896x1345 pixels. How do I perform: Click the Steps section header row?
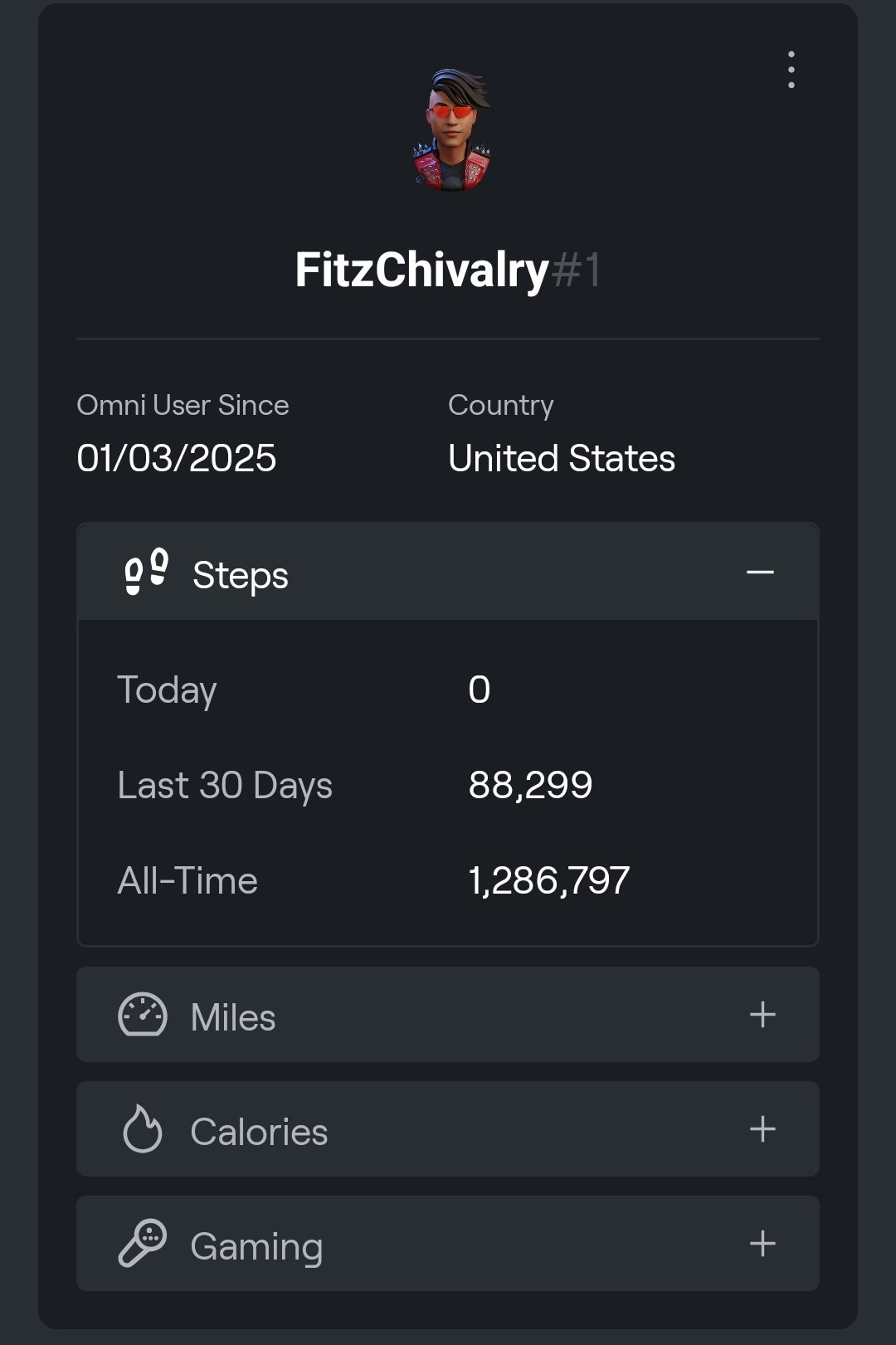pyautogui.click(x=448, y=572)
